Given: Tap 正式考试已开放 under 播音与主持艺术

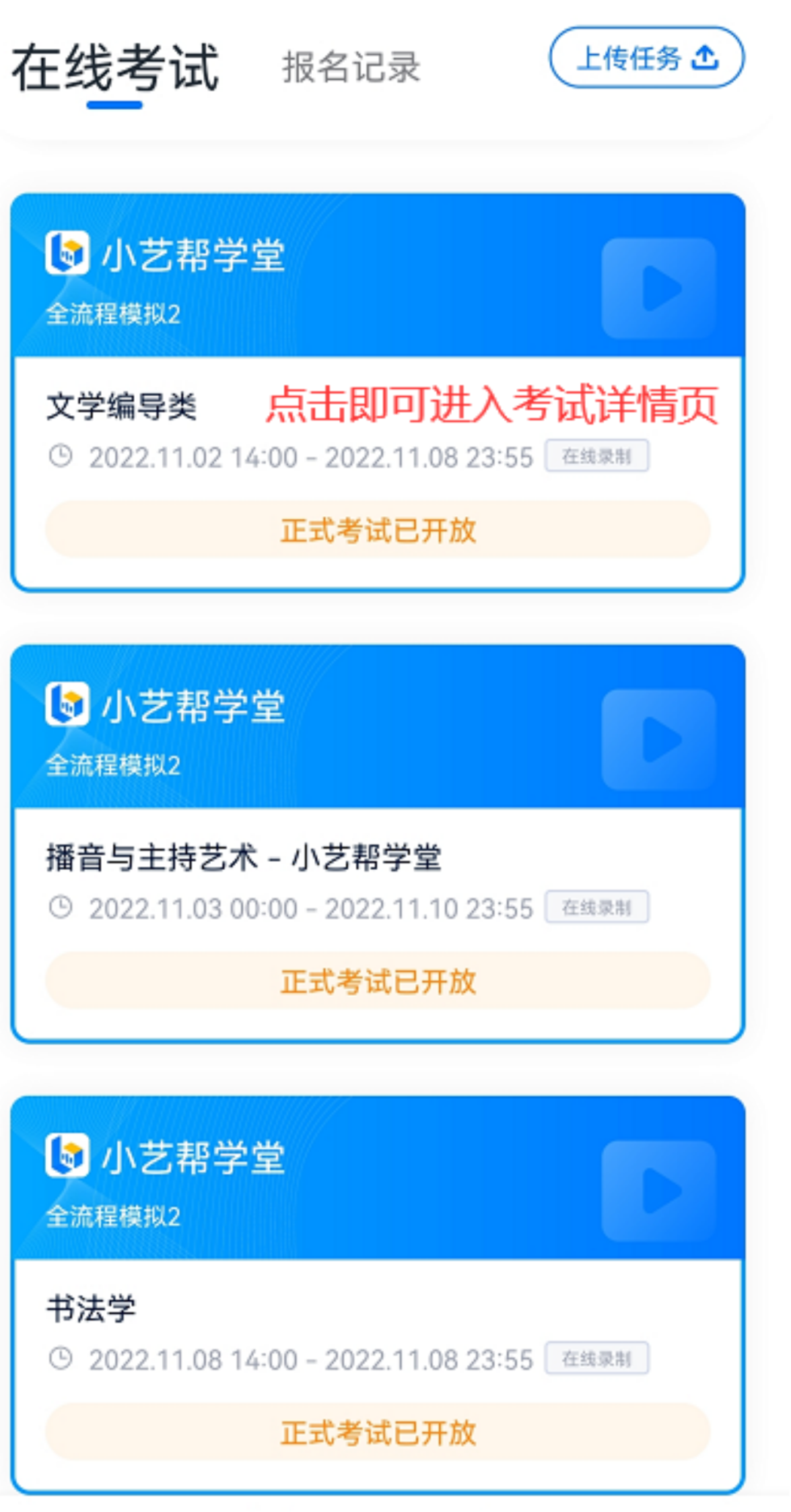Looking at the screenshot, I should (x=378, y=981).
